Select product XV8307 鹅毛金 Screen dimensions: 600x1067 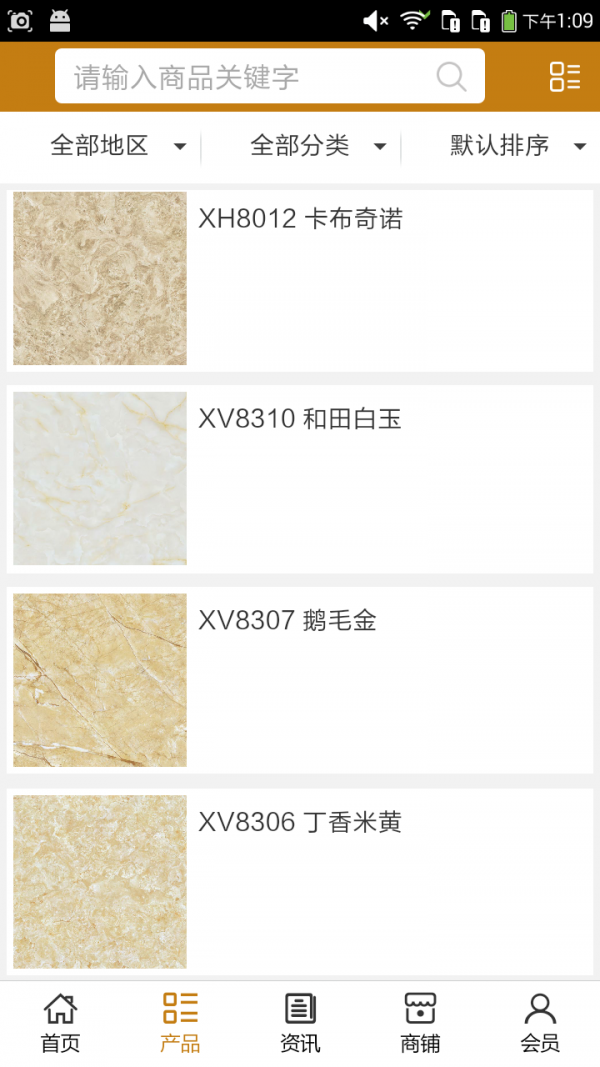click(300, 680)
